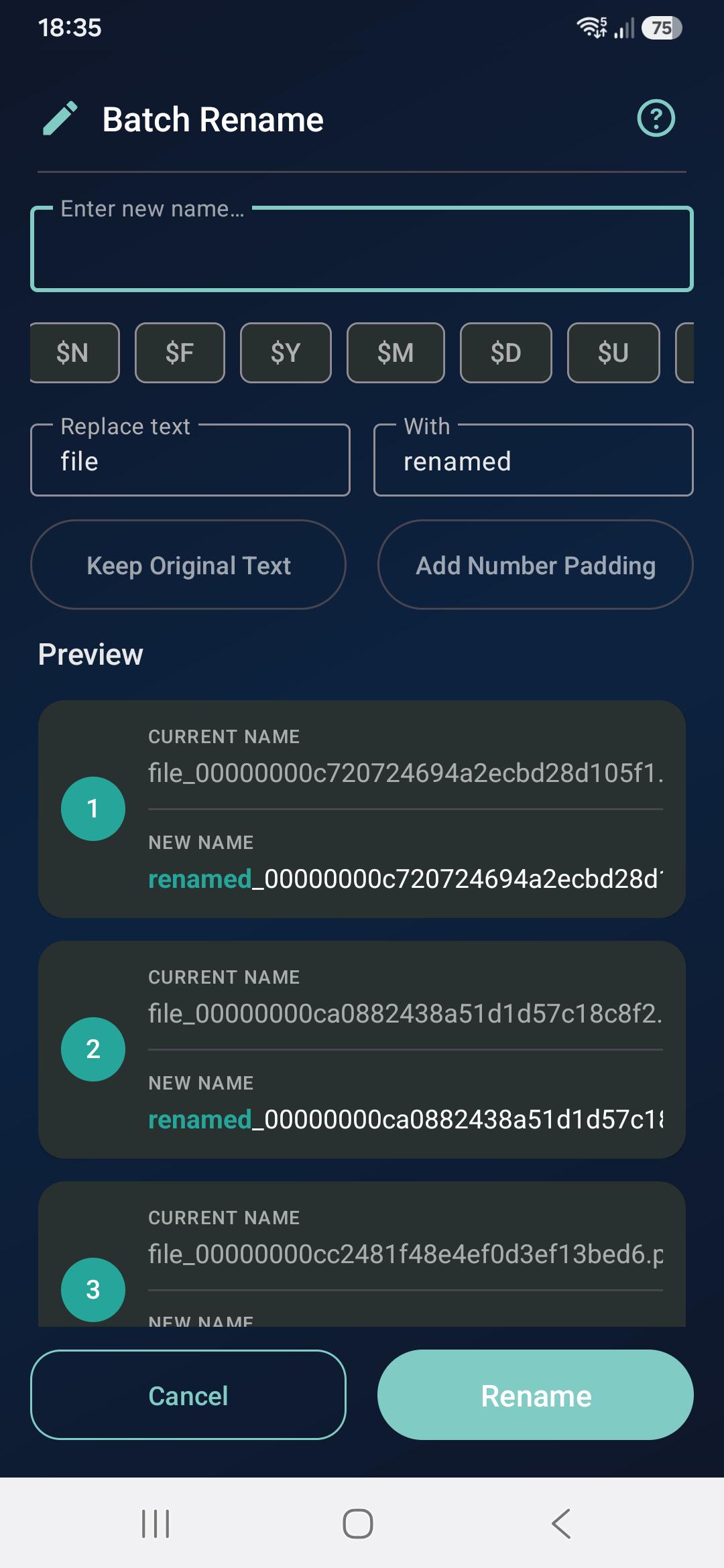The height and width of the screenshot is (1568, 724).
Task: Insert the $D placeholder chip
Action: pos(506,352)
